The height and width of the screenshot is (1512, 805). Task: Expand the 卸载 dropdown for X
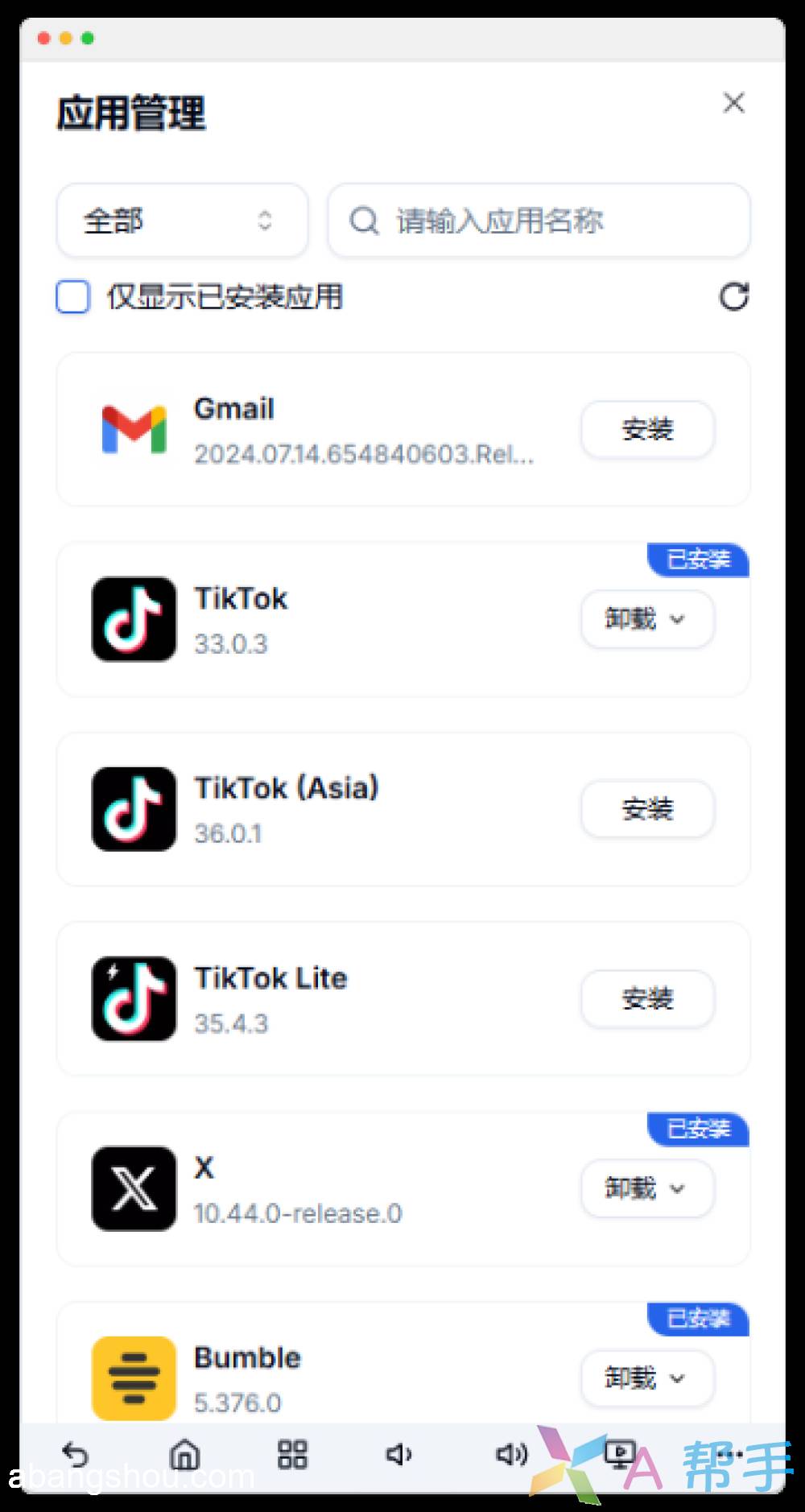[x=647, y=1188]
